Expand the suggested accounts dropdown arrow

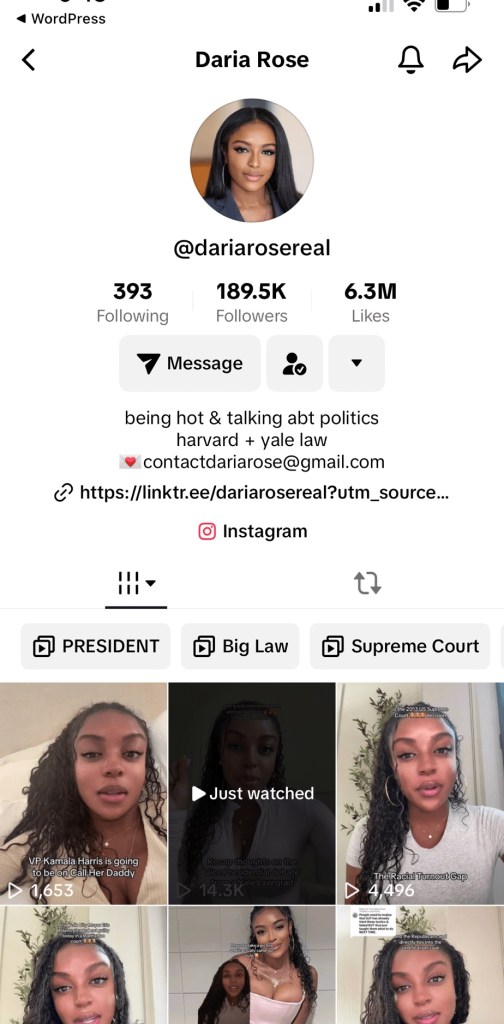(356, 363)
